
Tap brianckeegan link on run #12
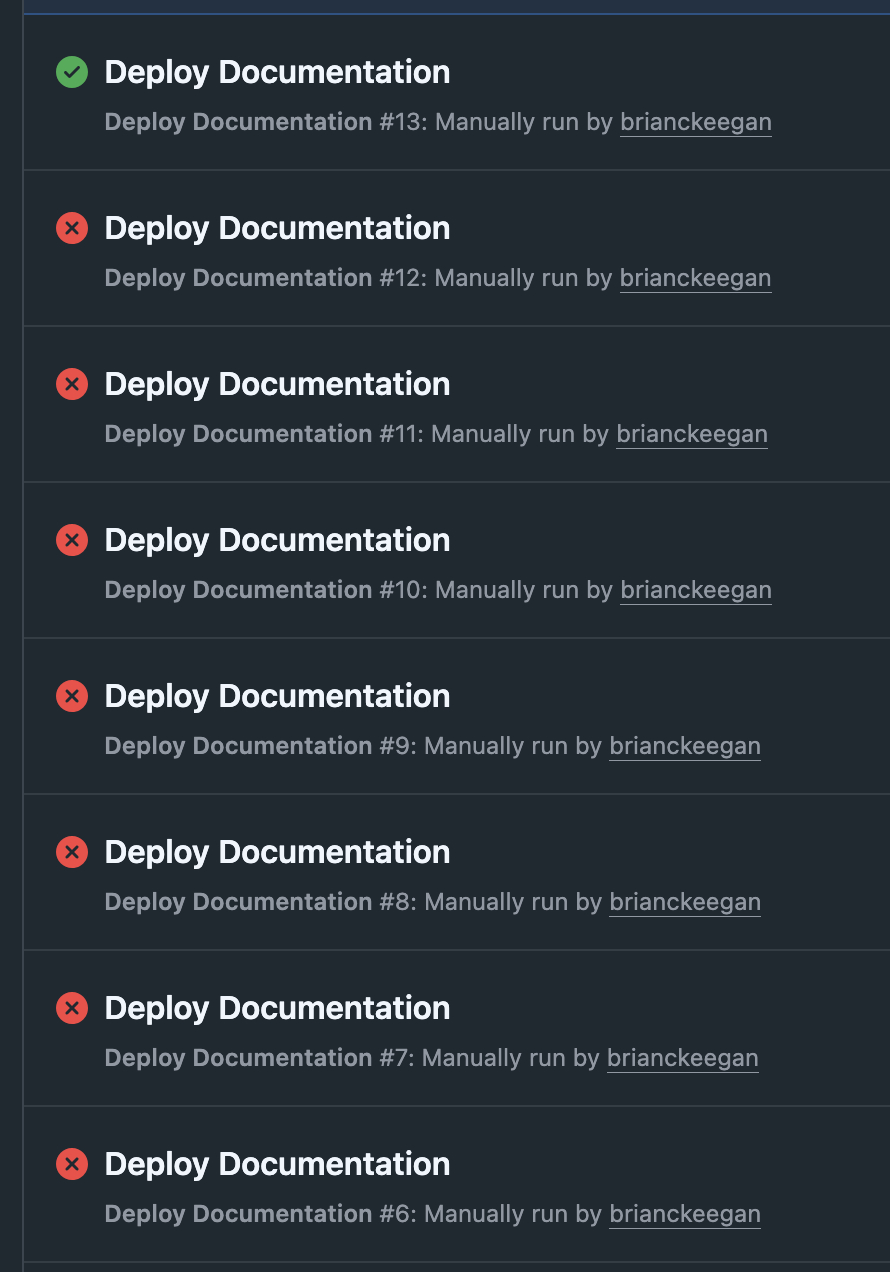pyautogui.click(x=695, y=278)
